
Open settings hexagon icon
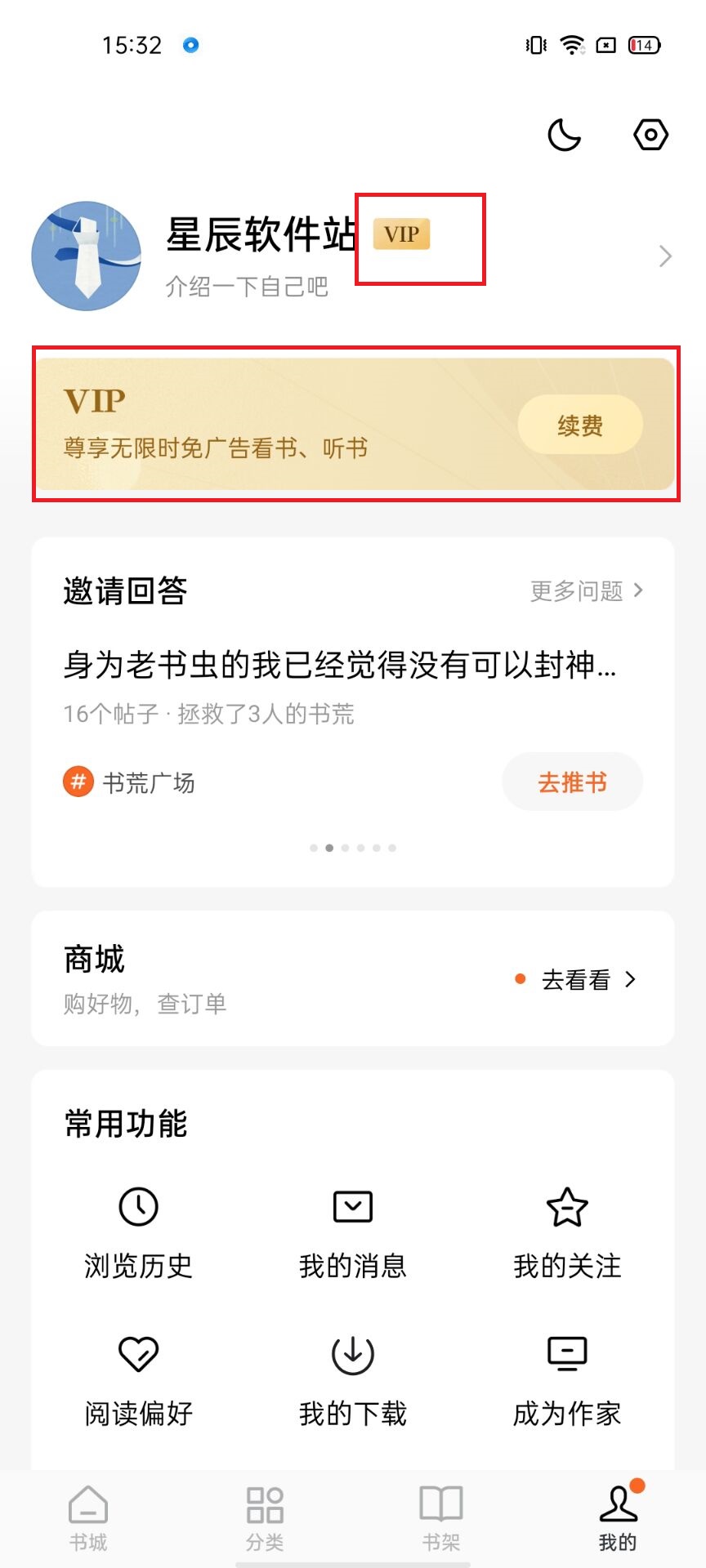tap(650, 135)
